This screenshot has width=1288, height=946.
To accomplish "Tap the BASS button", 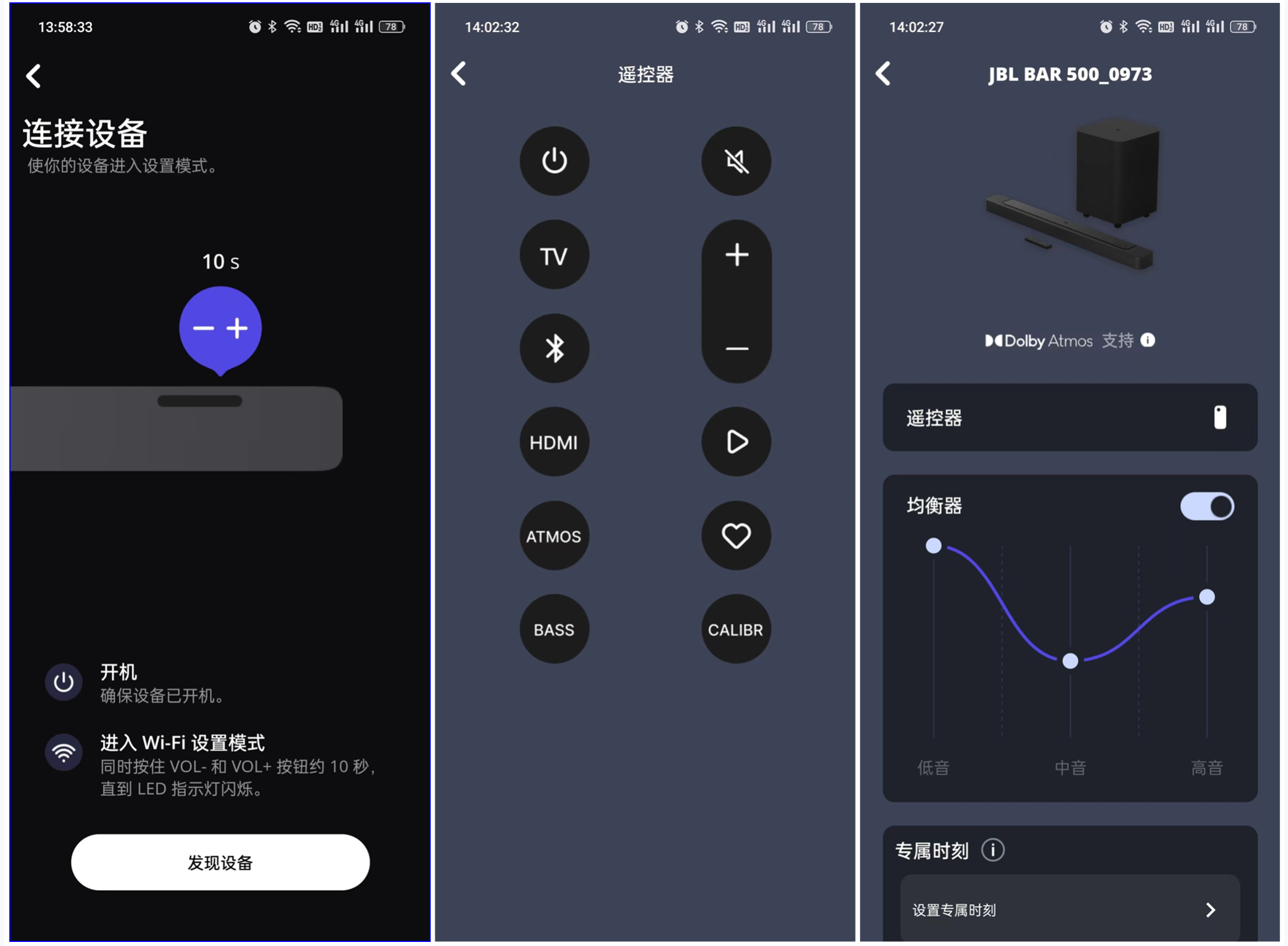I will point(553,630).
